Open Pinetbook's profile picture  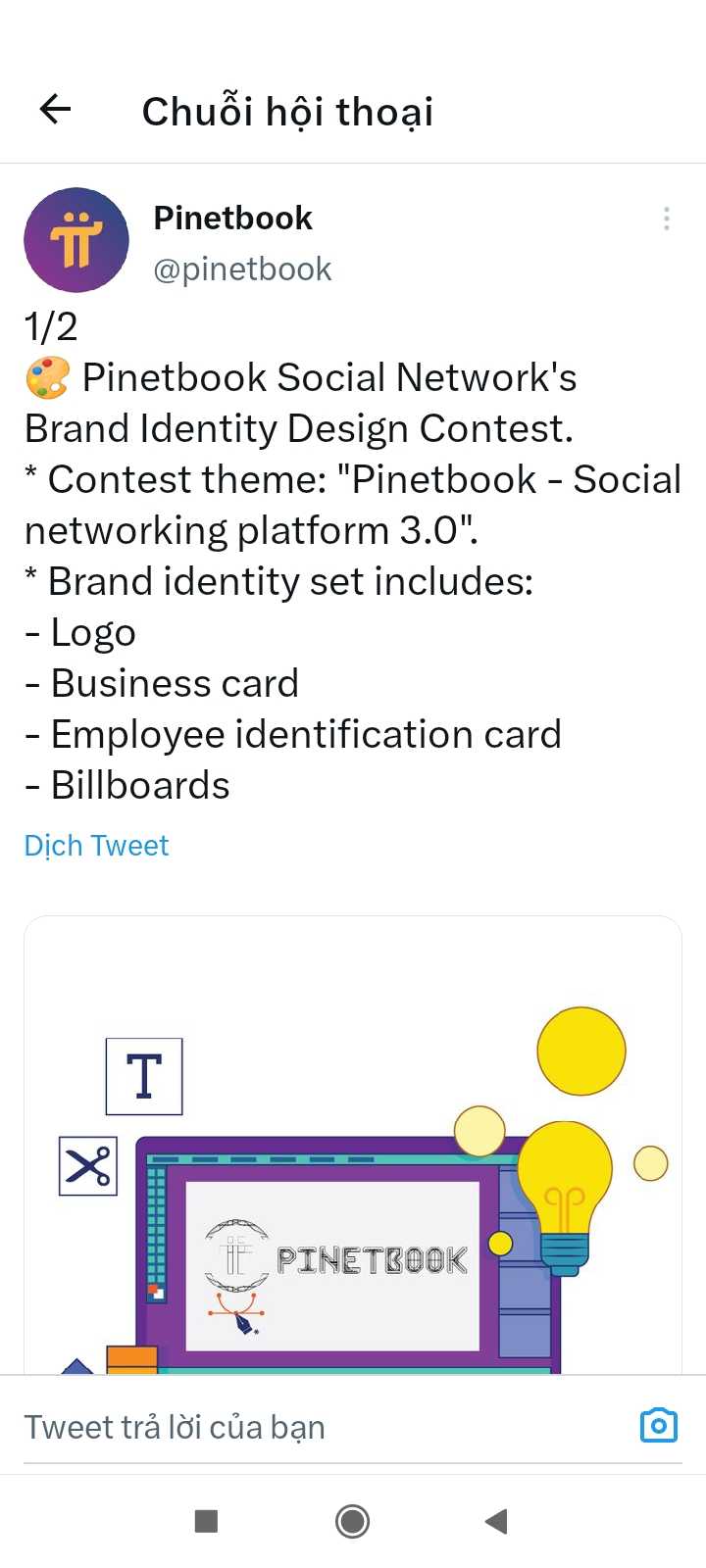[76, 241]
